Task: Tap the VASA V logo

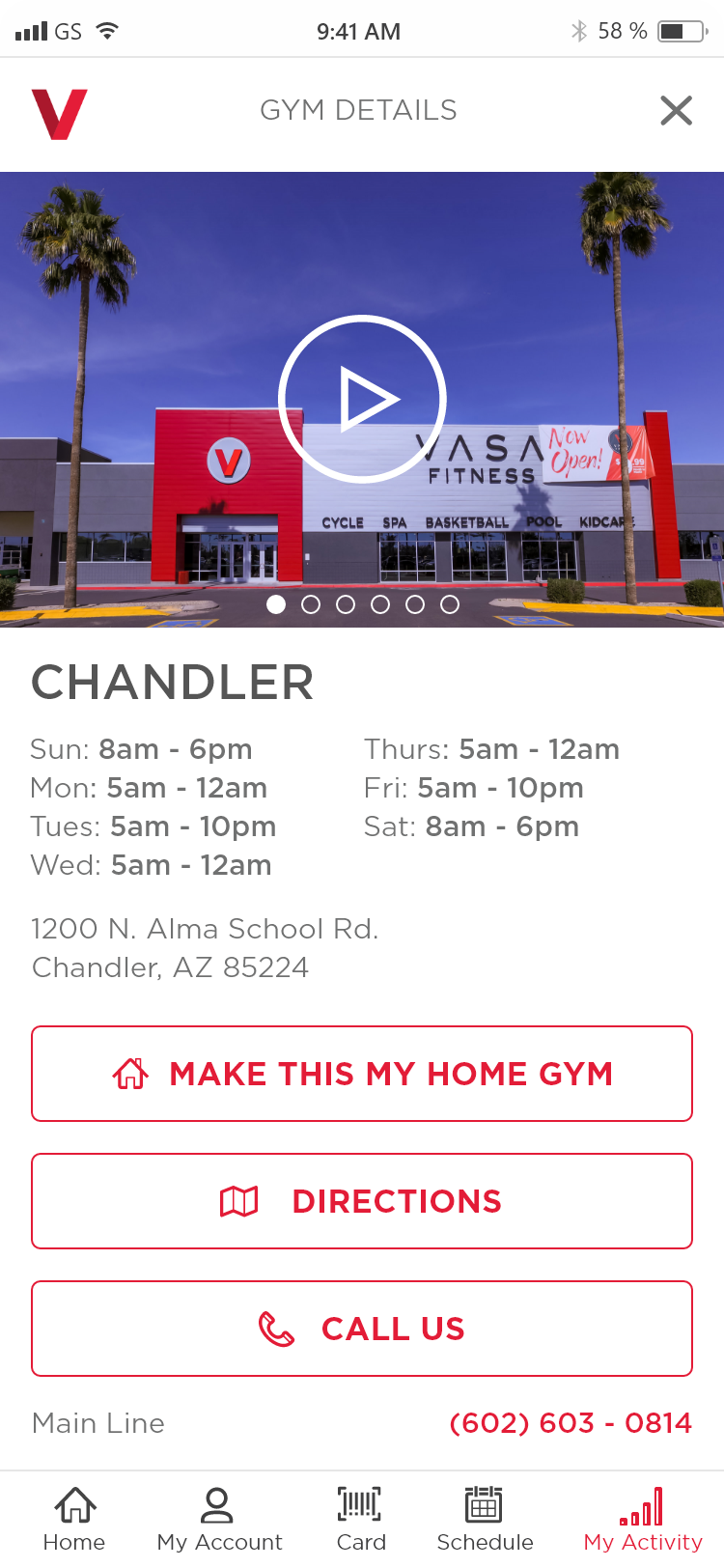Action: coord(60,110)
